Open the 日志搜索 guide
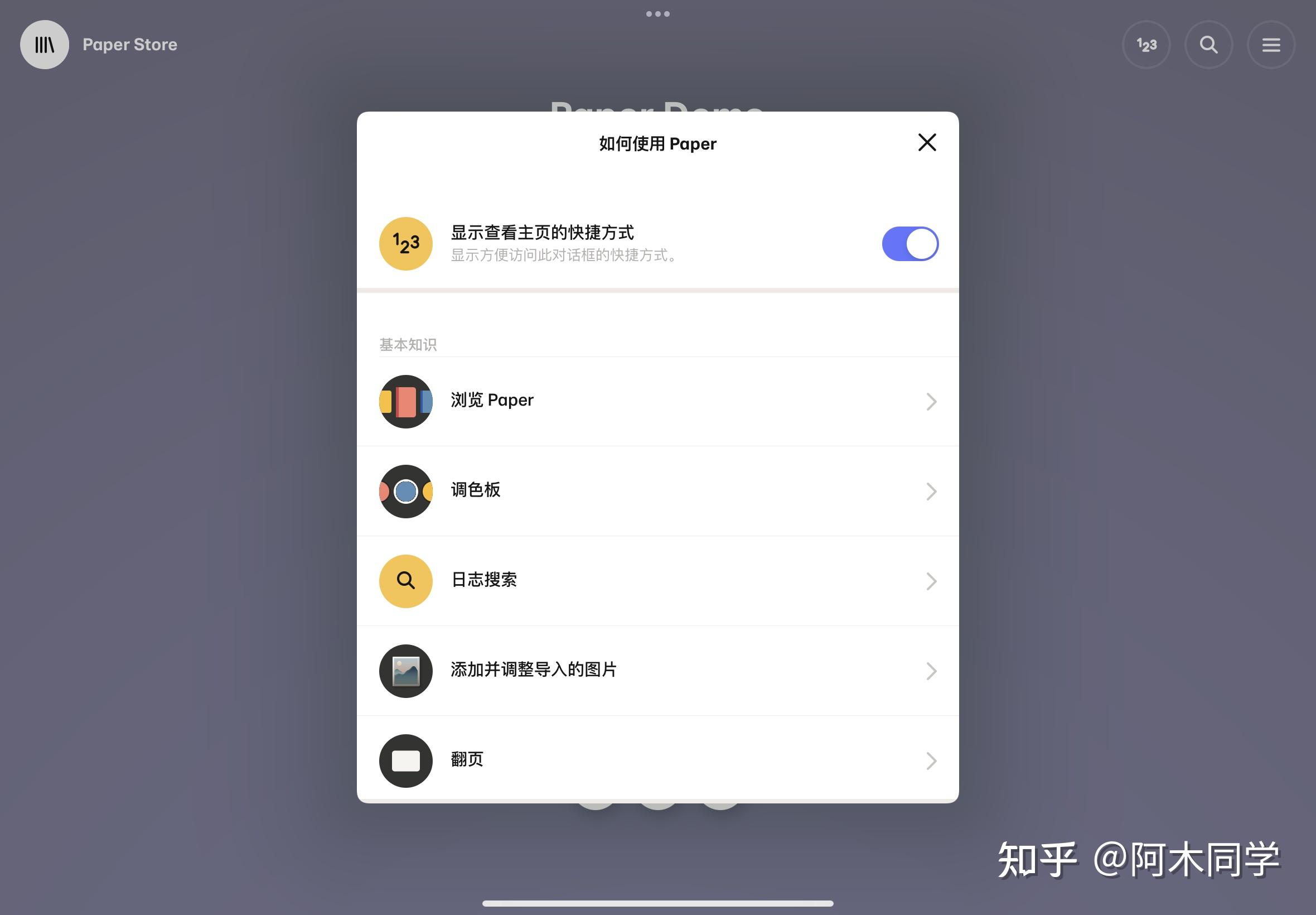This screenshot has height=915, width=1316. click(657, 581)
